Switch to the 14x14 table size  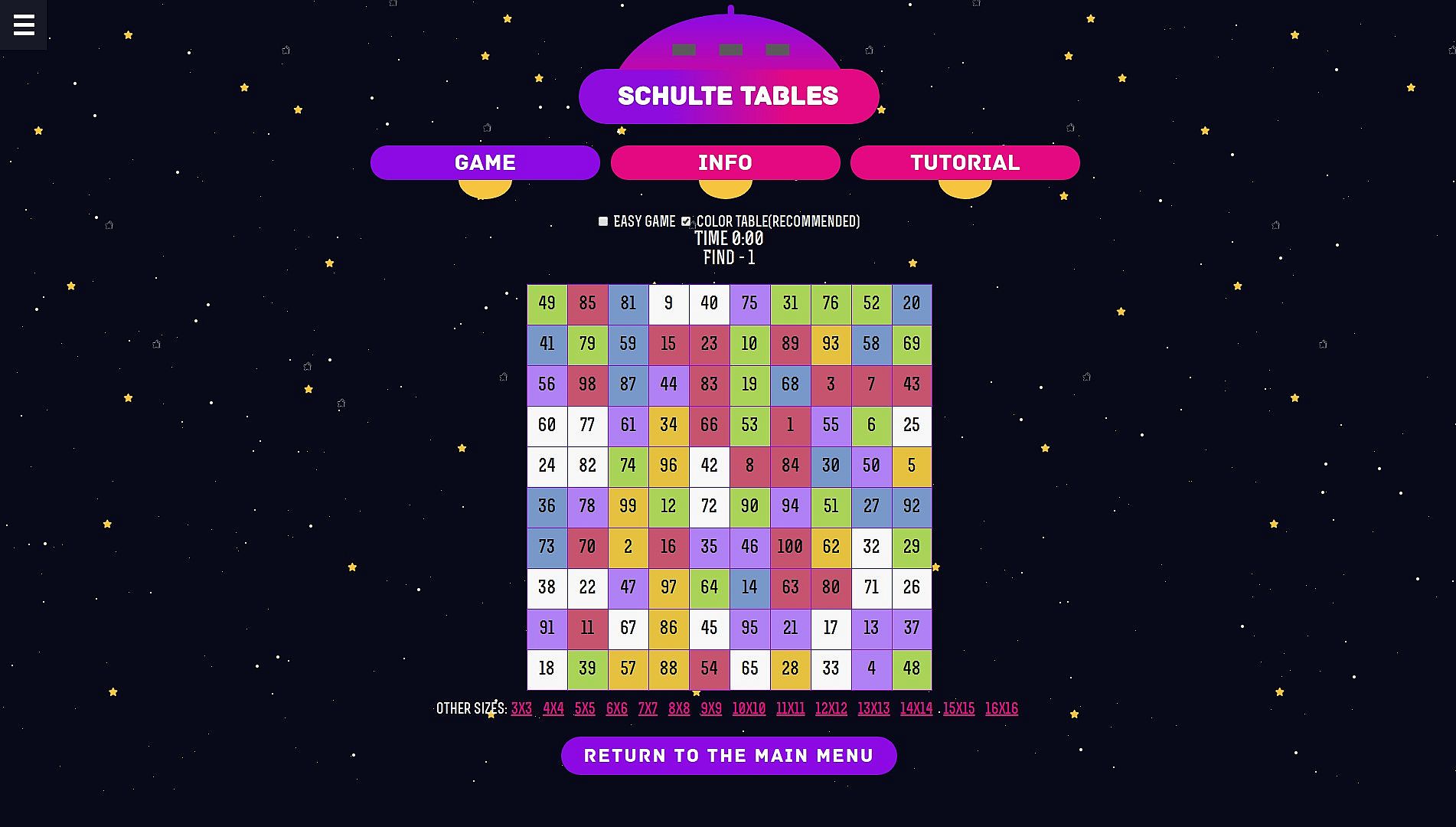(x=916, y=708)
